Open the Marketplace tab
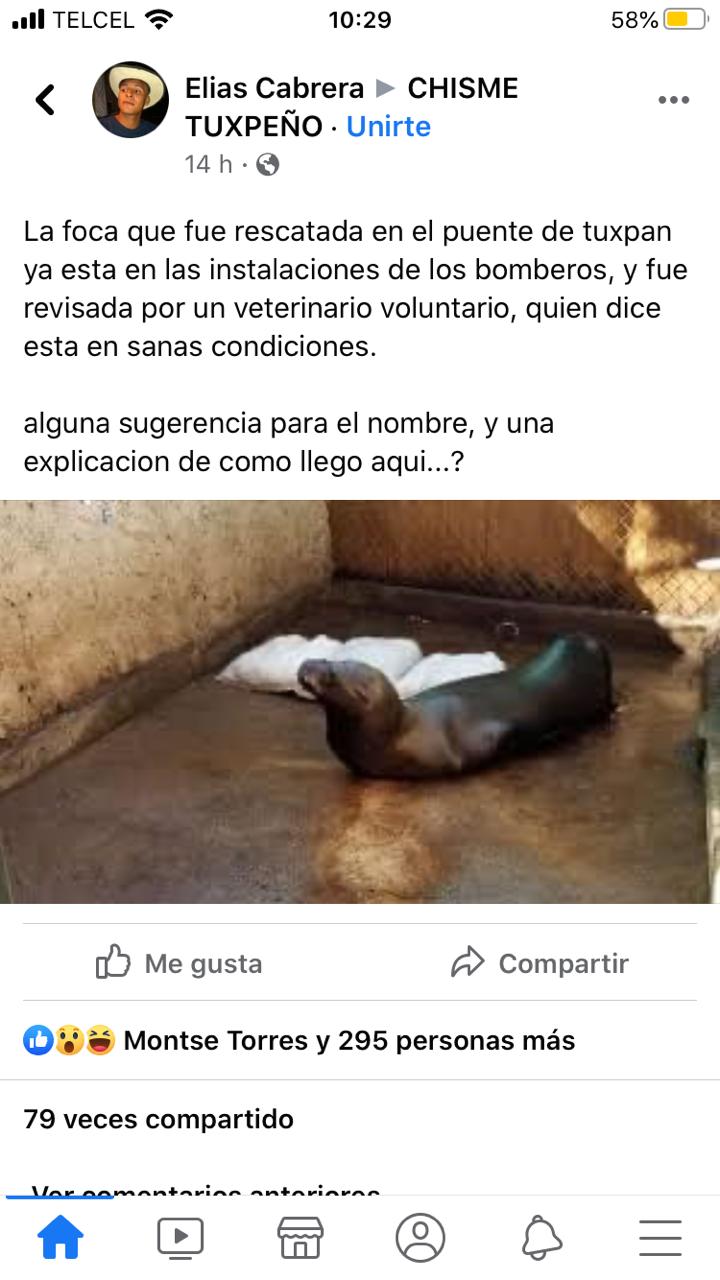The width and height of the screenshot is (720, 1280). pyautogui.click(x=300, y=1239)
